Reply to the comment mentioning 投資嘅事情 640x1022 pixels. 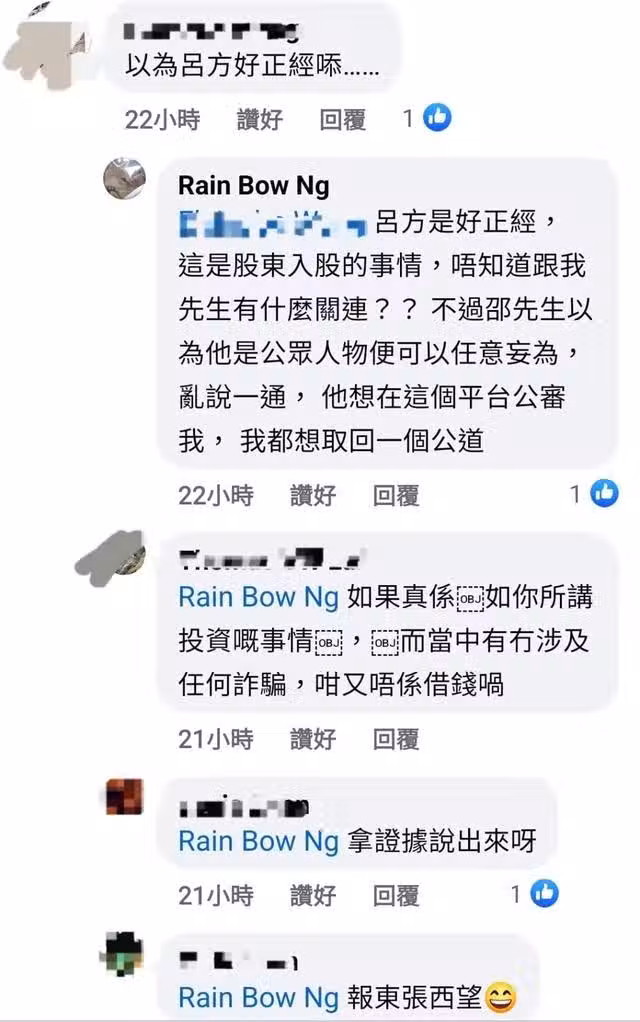(396, 739)
